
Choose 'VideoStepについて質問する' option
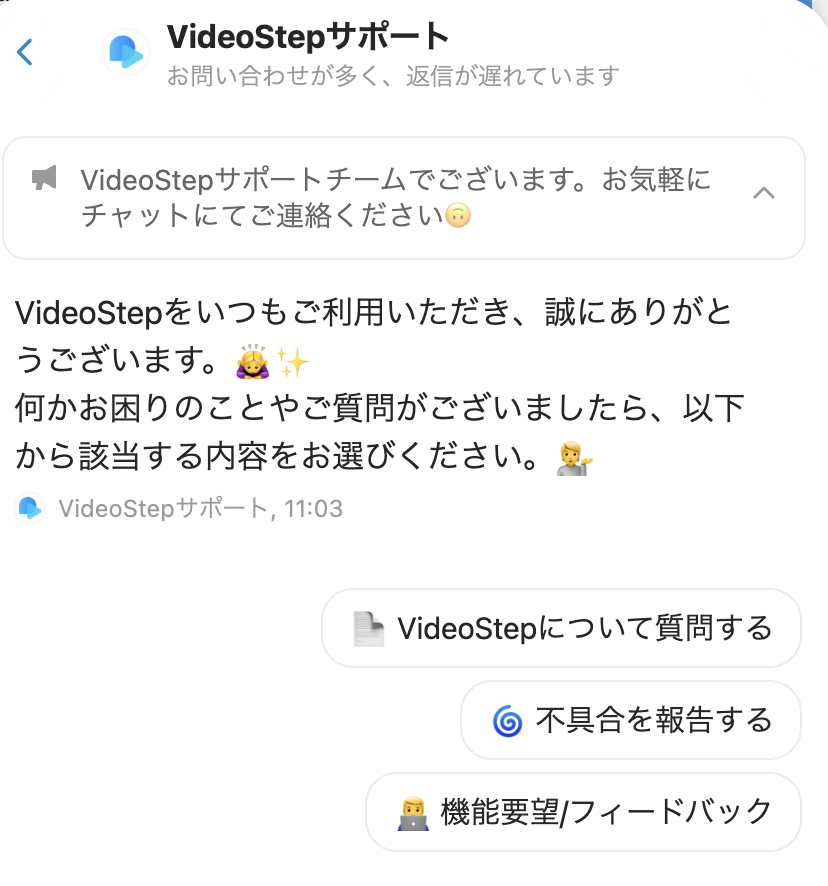click(561, 628)
